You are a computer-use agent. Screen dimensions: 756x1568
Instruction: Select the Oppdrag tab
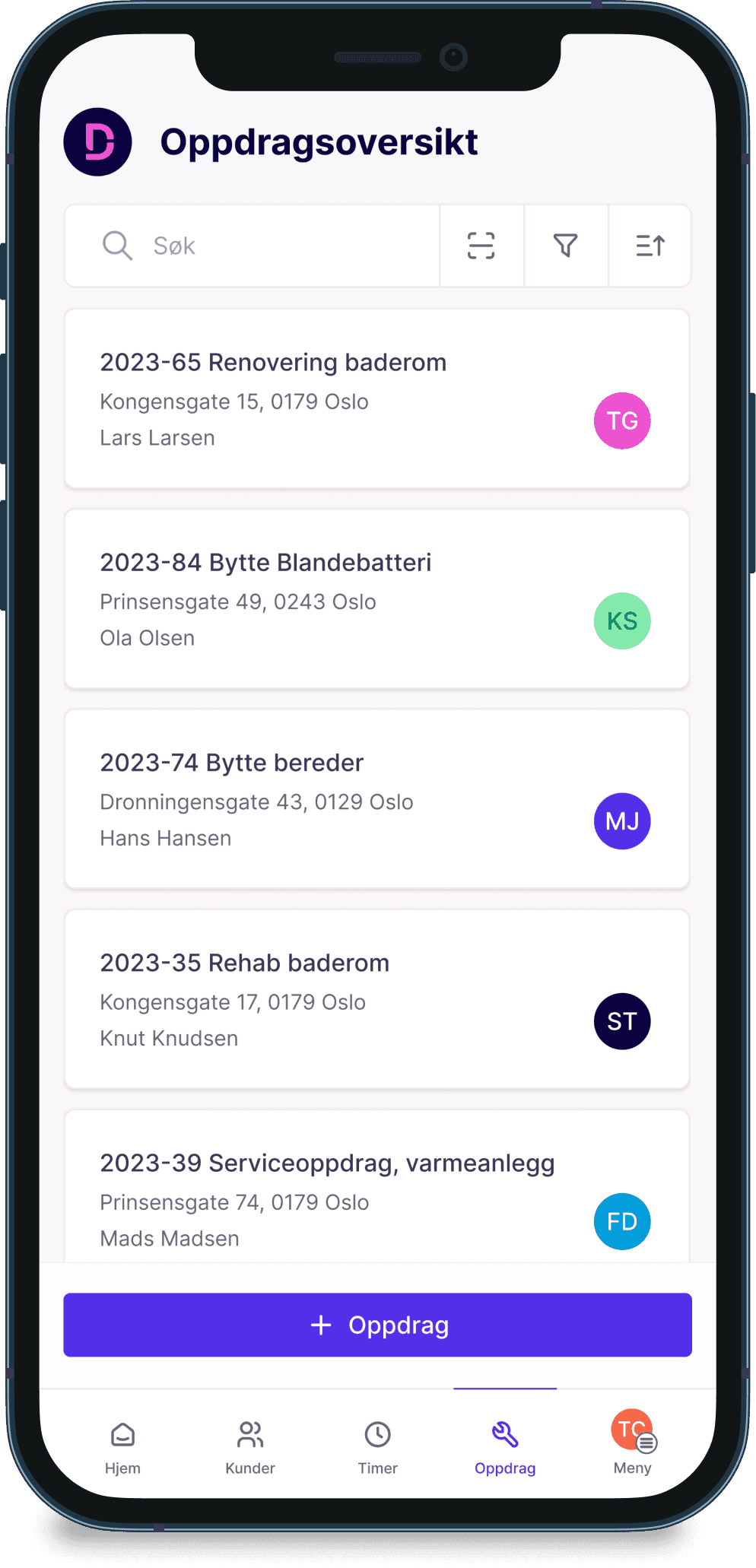[505, 1448]
